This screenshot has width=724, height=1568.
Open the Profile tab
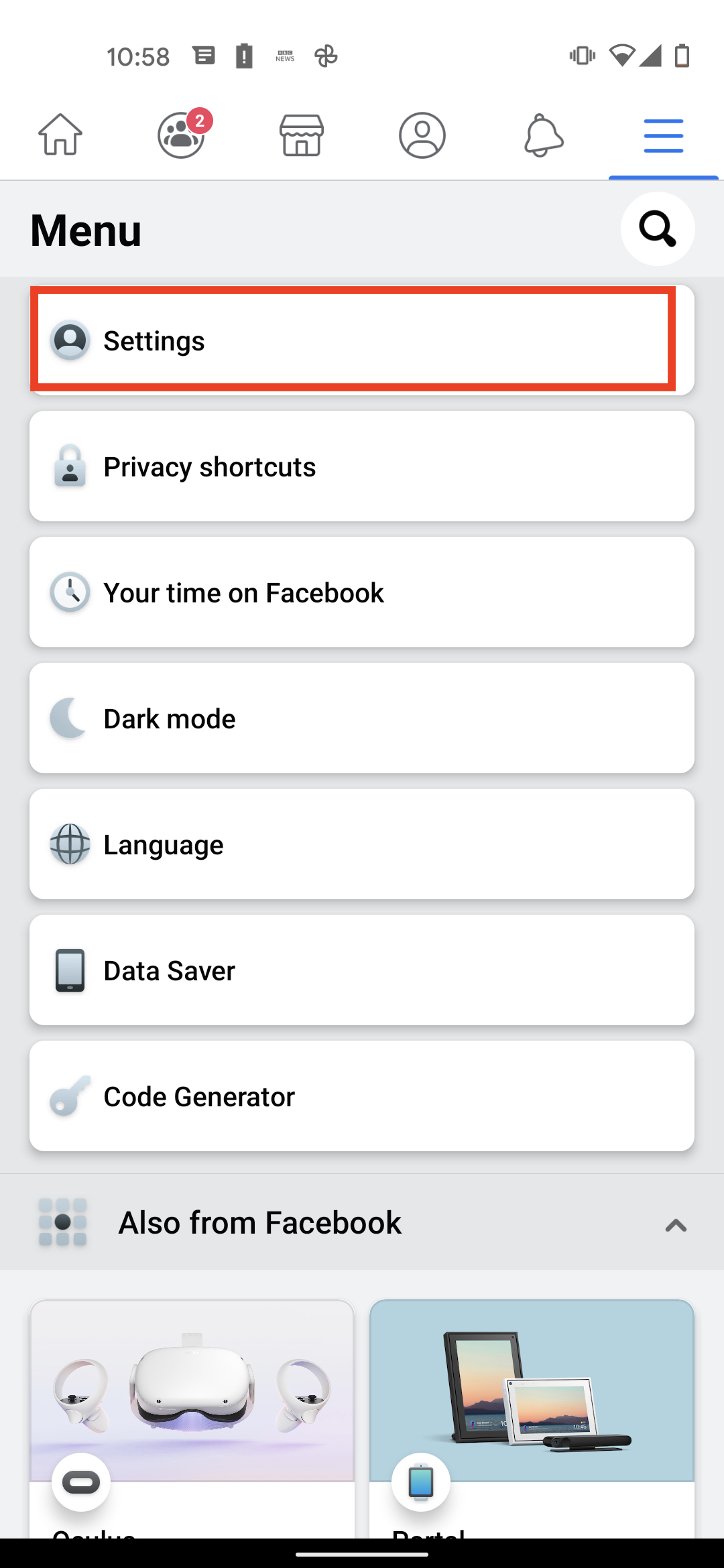click(x=422, y=135)
